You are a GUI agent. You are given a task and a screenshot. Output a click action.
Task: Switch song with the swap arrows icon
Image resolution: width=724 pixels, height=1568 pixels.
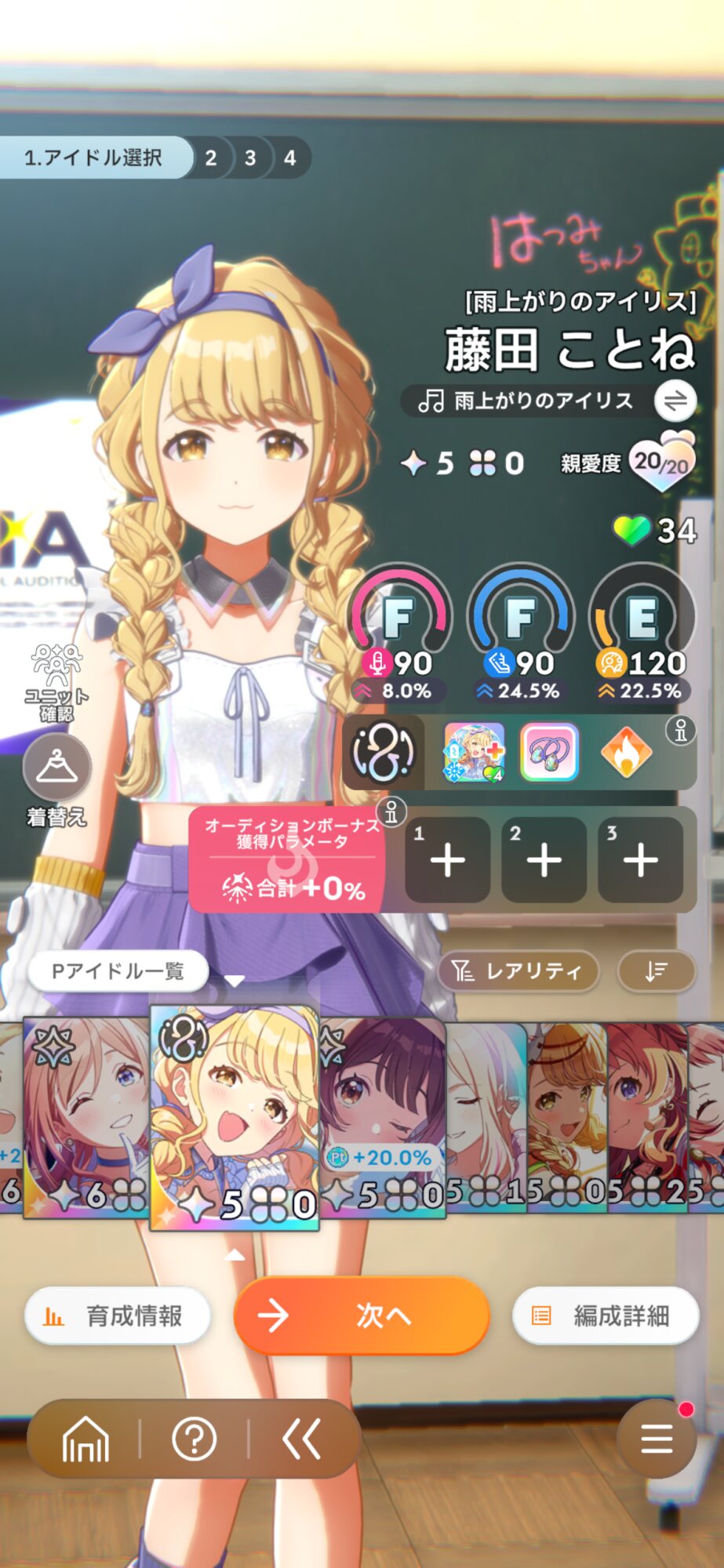point(675,401)
